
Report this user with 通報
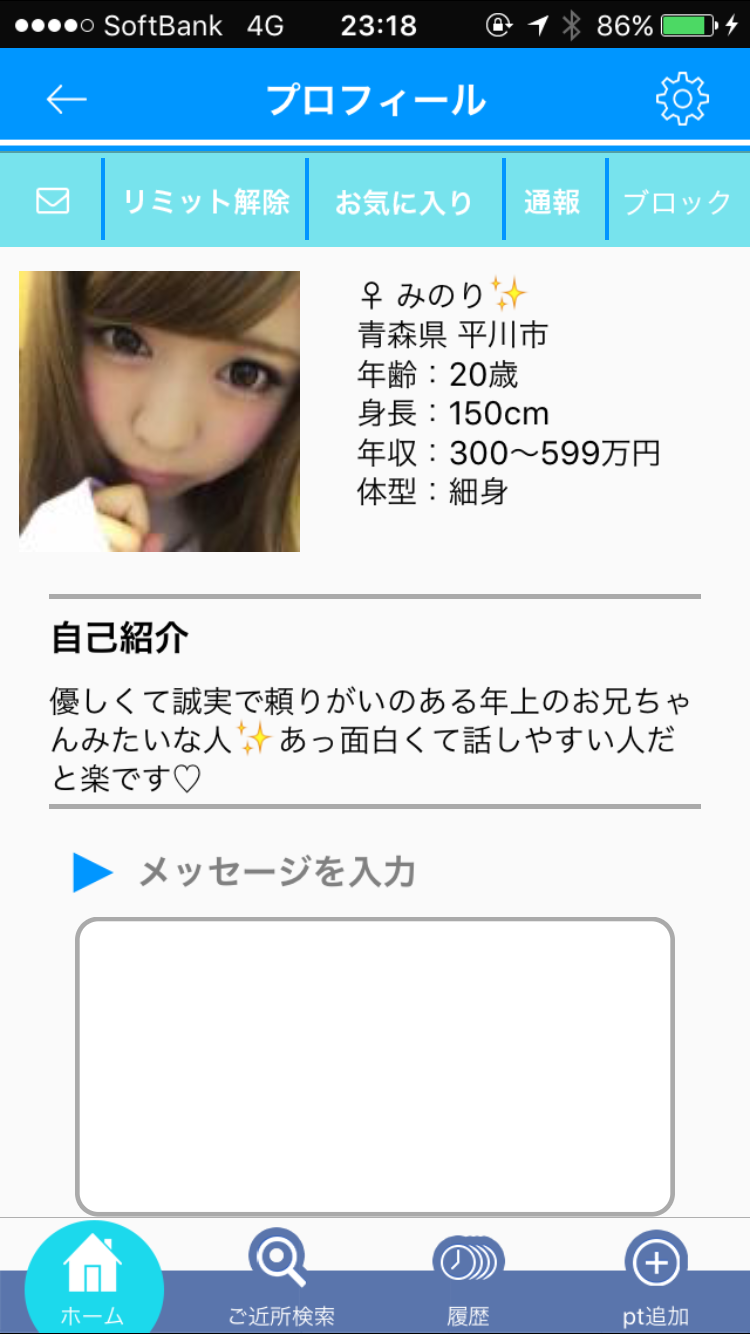552,201
